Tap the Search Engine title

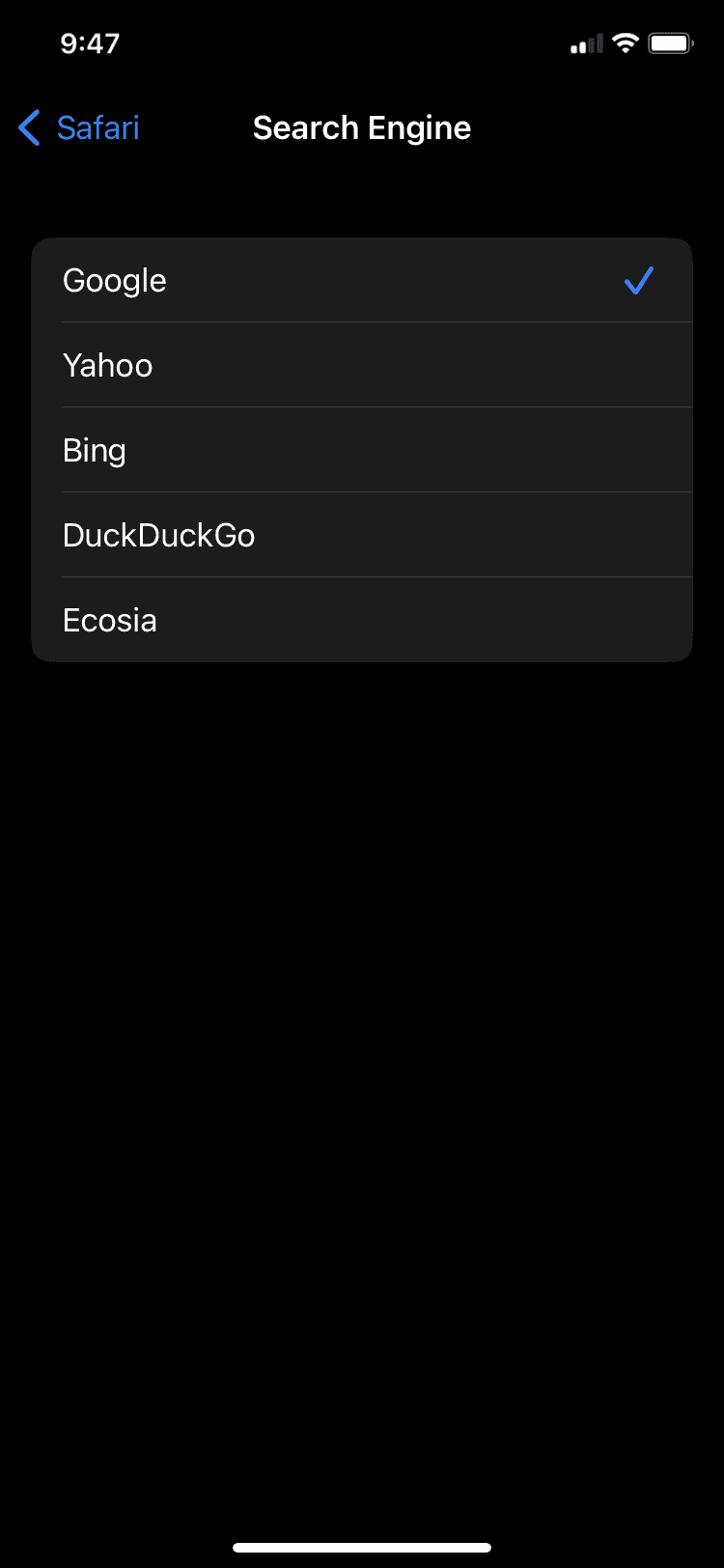[362, 127]
